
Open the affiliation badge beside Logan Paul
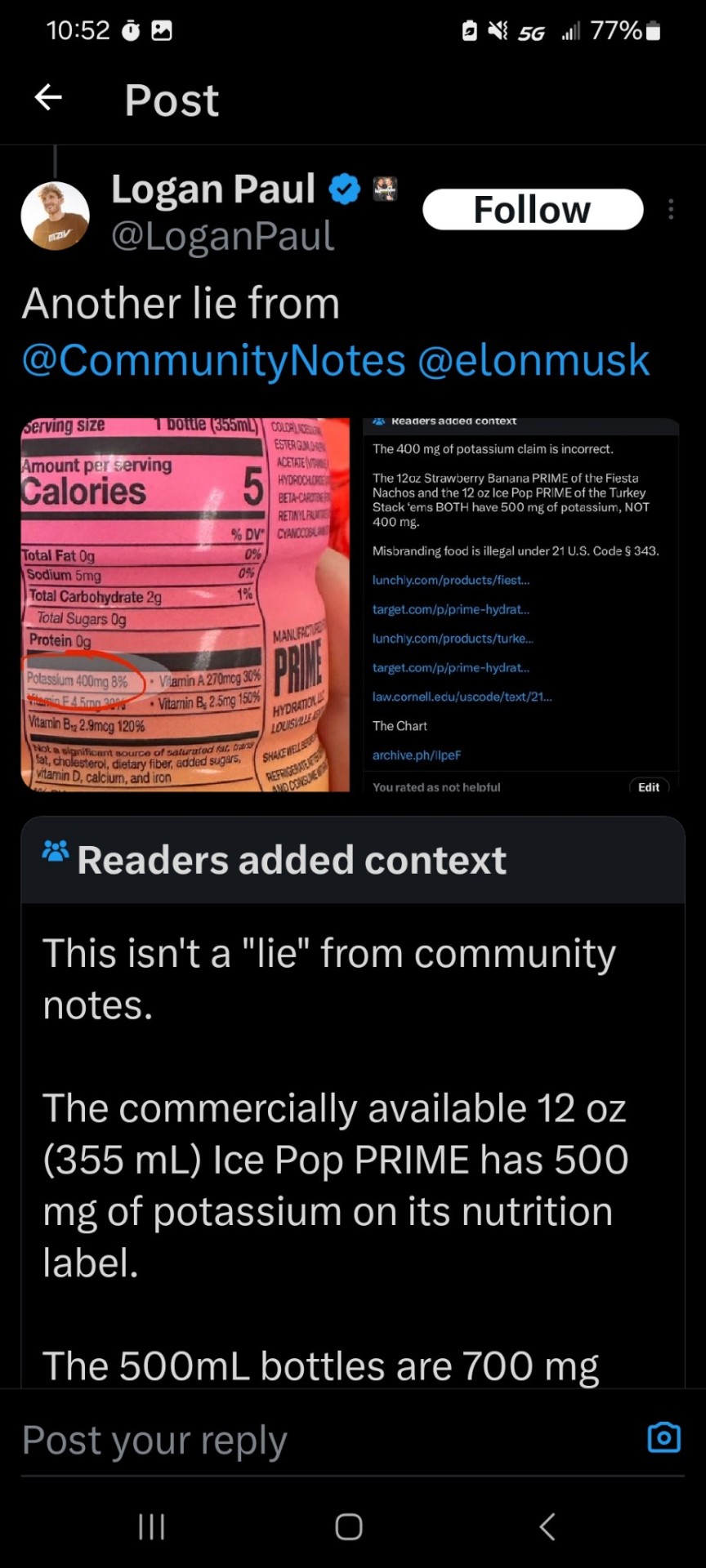(385, 189)
